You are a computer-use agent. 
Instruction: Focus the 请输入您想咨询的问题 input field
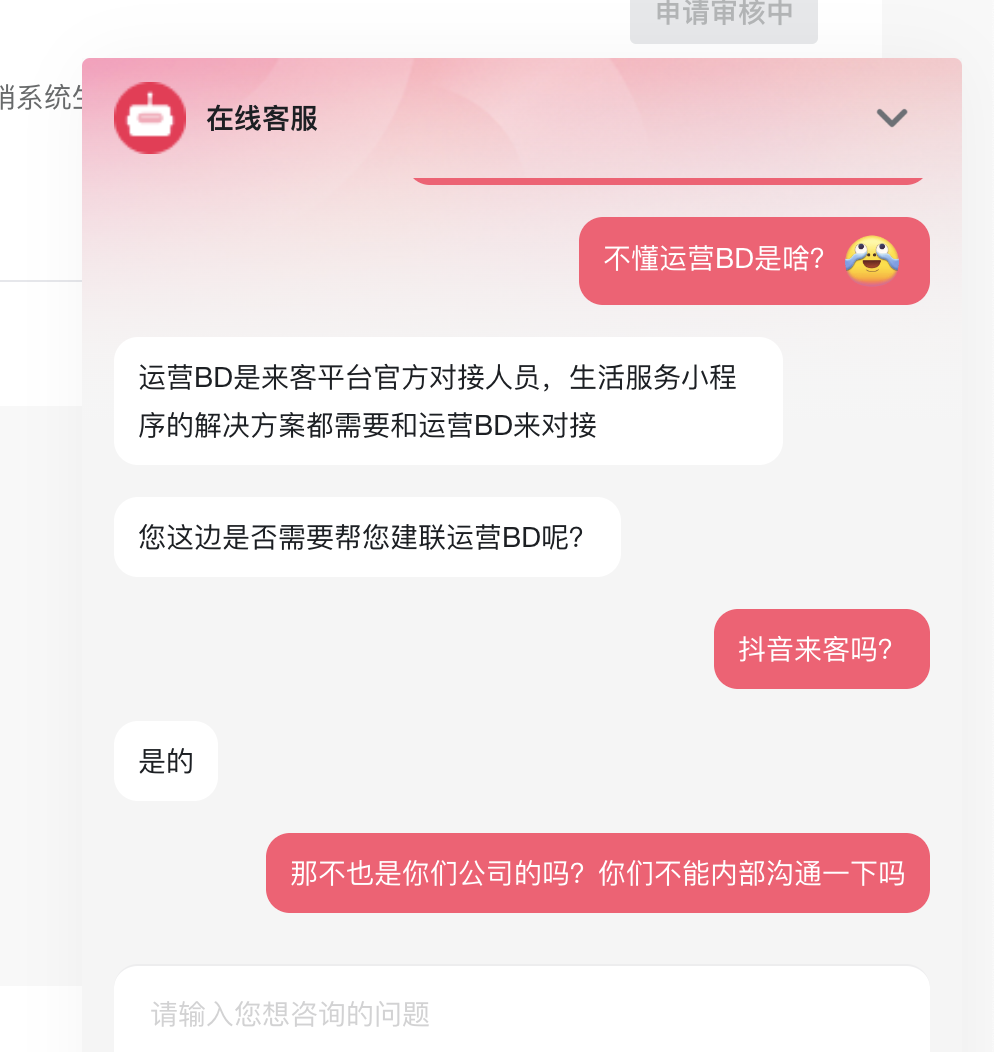pyautogui.click(x=520, y=1014)
